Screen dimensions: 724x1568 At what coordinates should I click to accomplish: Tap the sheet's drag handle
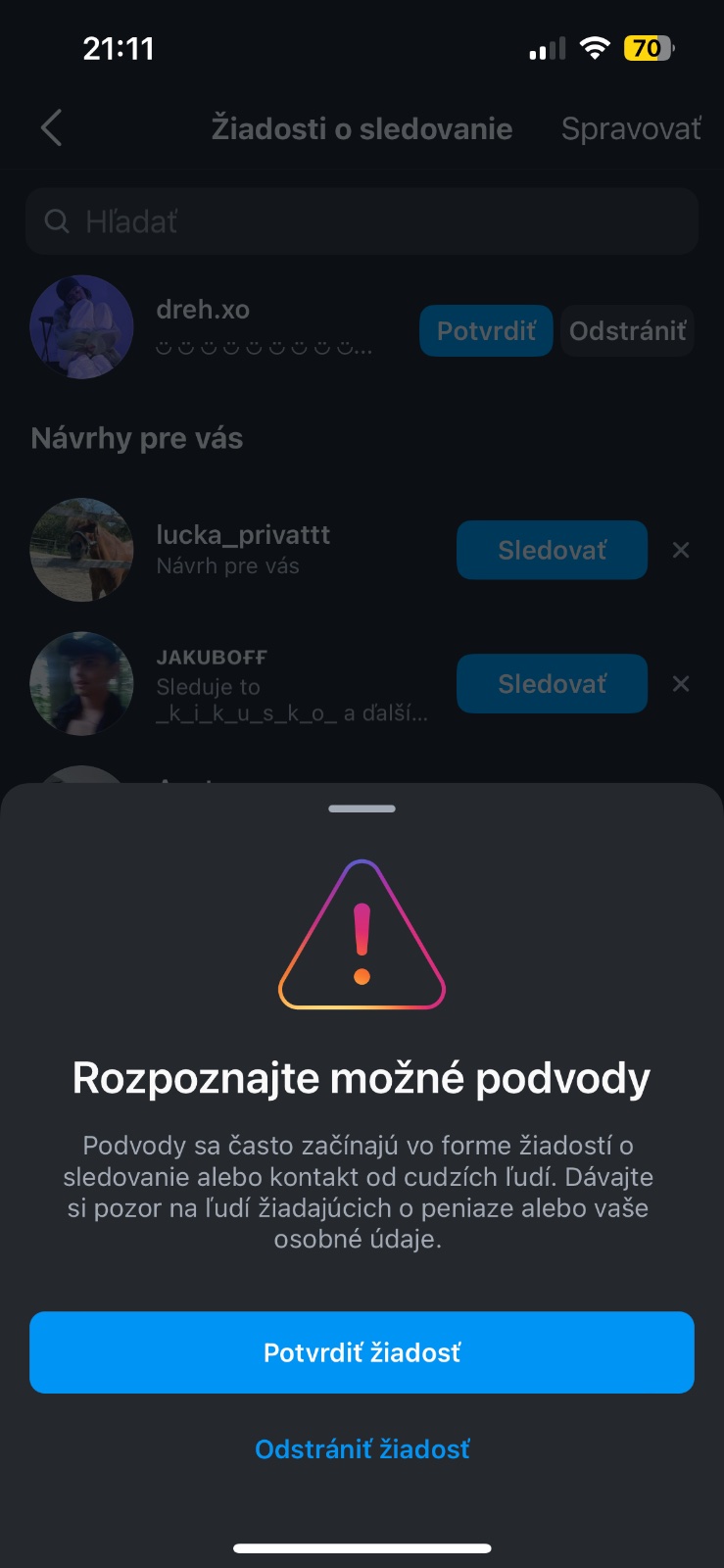click(x=362, y=808)
